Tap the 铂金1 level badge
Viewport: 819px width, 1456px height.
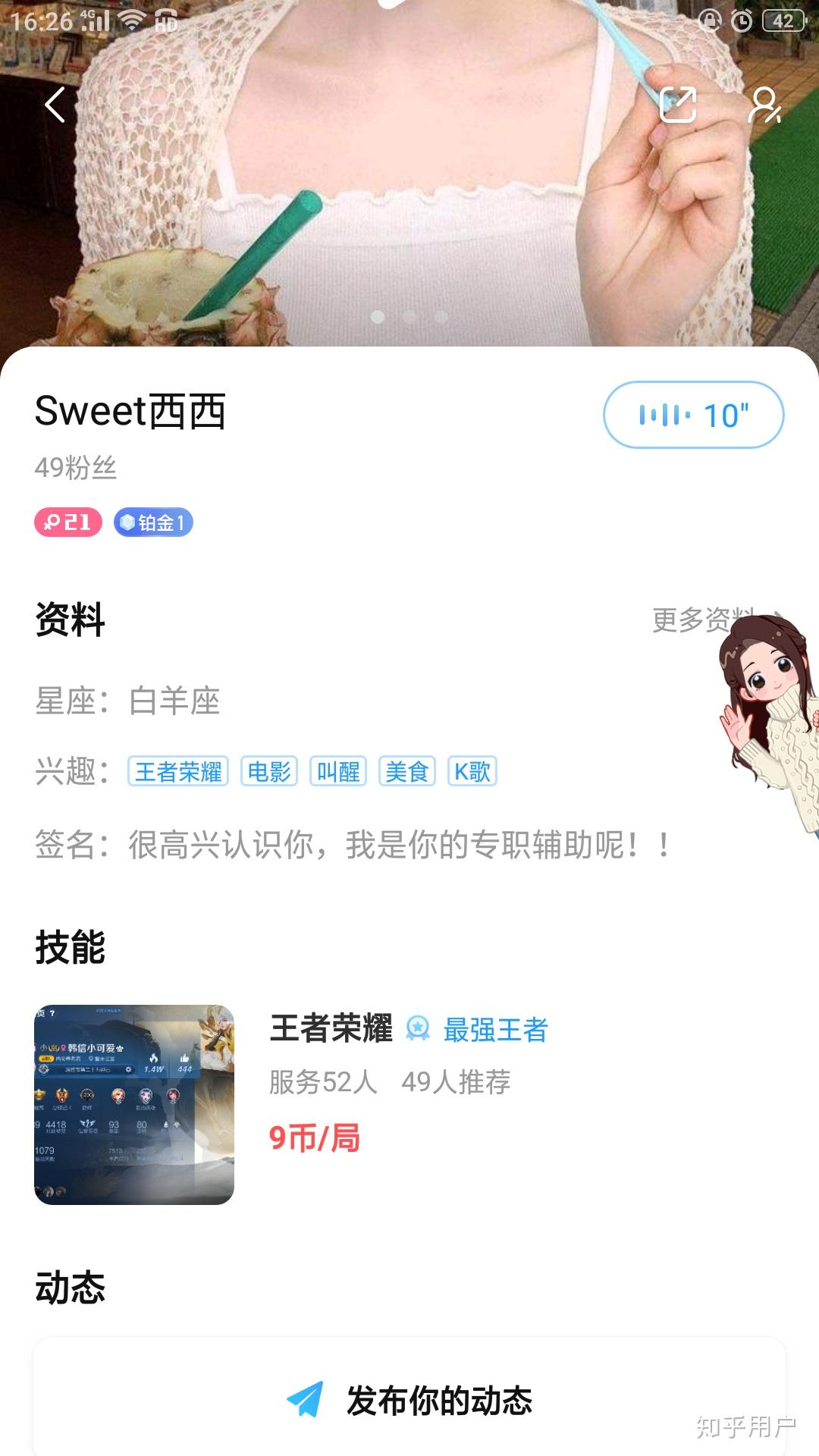tap(155, 522)
